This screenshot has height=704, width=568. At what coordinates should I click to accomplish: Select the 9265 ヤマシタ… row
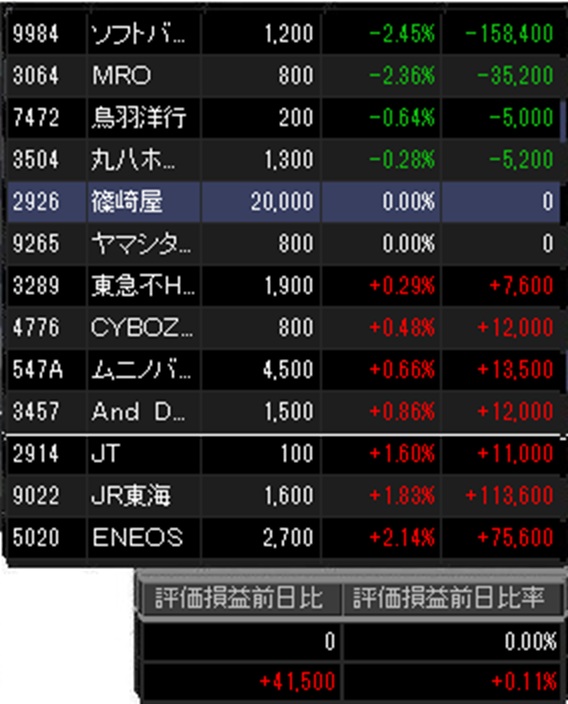click(x=284, y=243)
